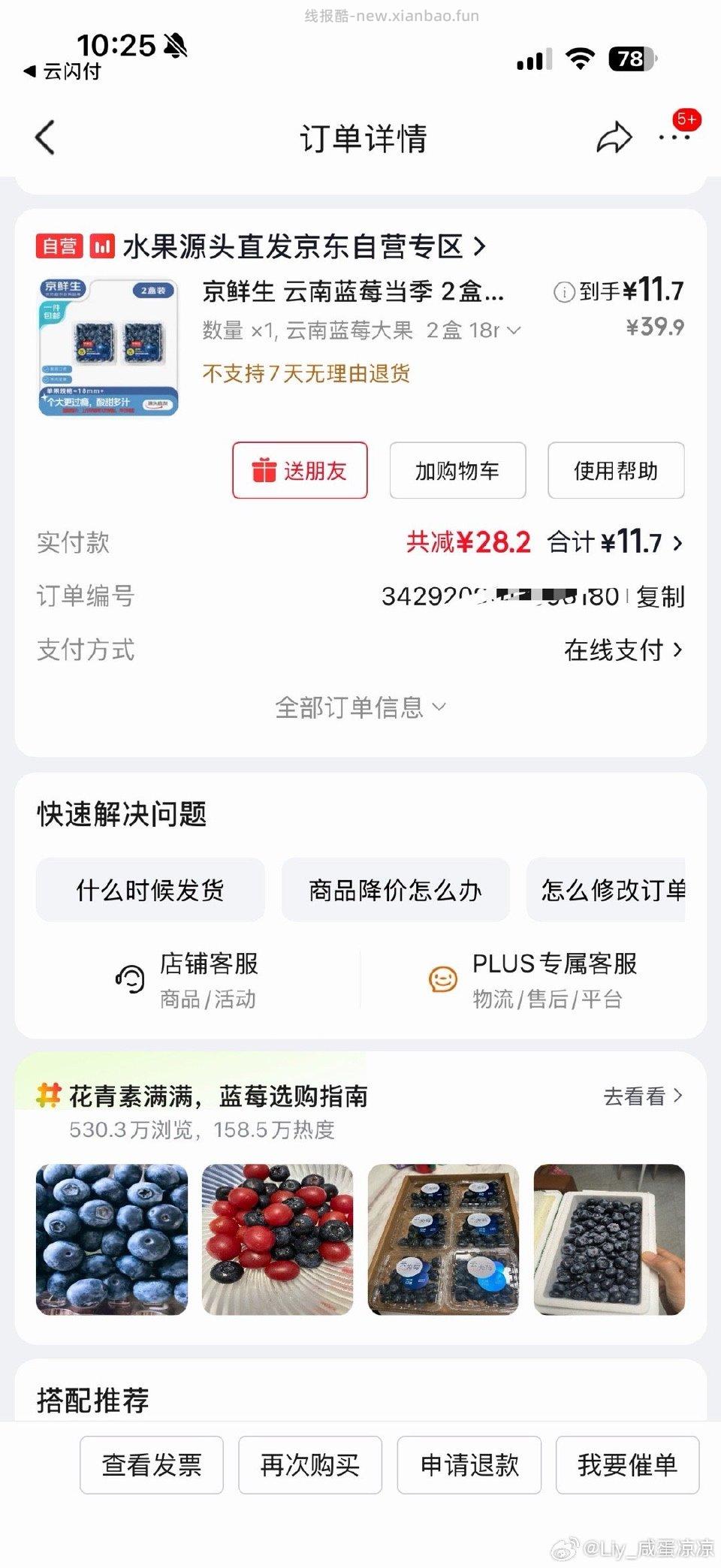The image size is (721, 1568).
Task: Tap the headset icon for 店铺客服
Action: click(129, 978)
